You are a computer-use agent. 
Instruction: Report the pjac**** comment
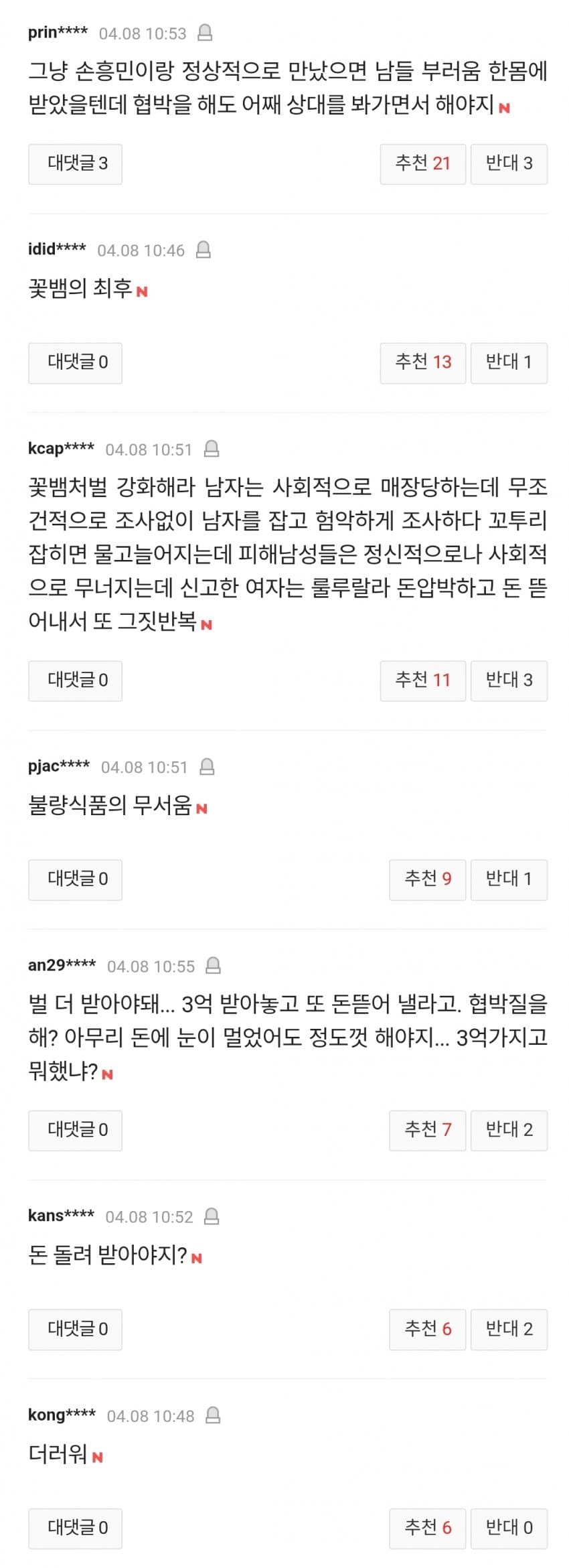208,766
